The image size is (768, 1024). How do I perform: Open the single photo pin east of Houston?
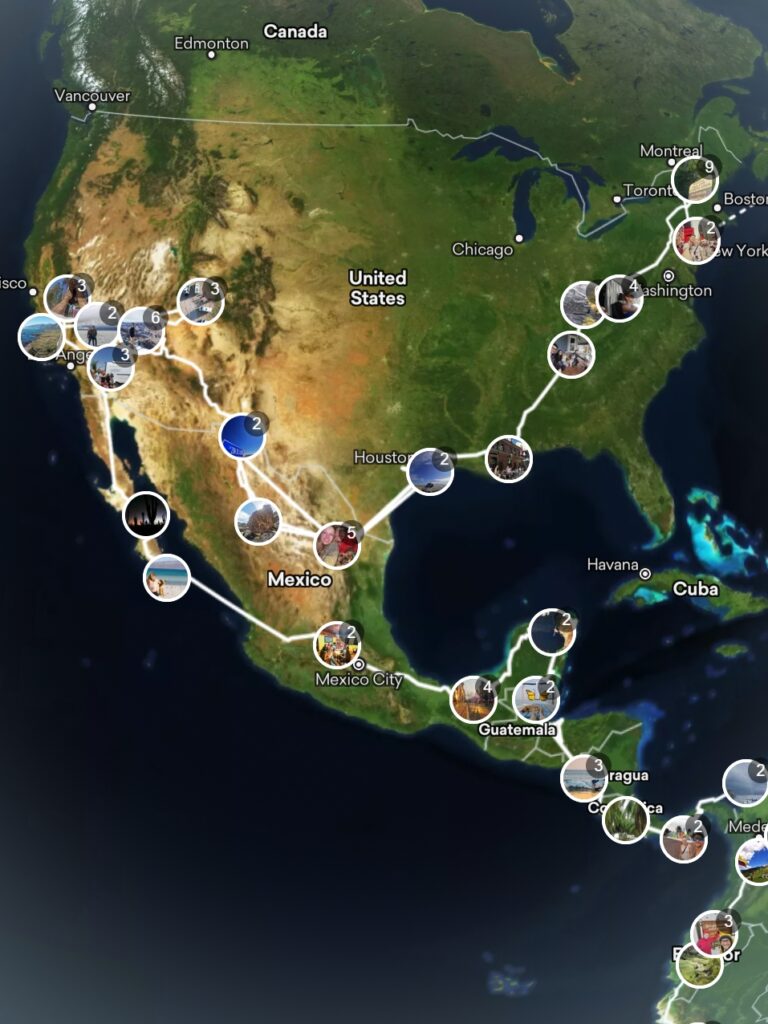(509, 459)
